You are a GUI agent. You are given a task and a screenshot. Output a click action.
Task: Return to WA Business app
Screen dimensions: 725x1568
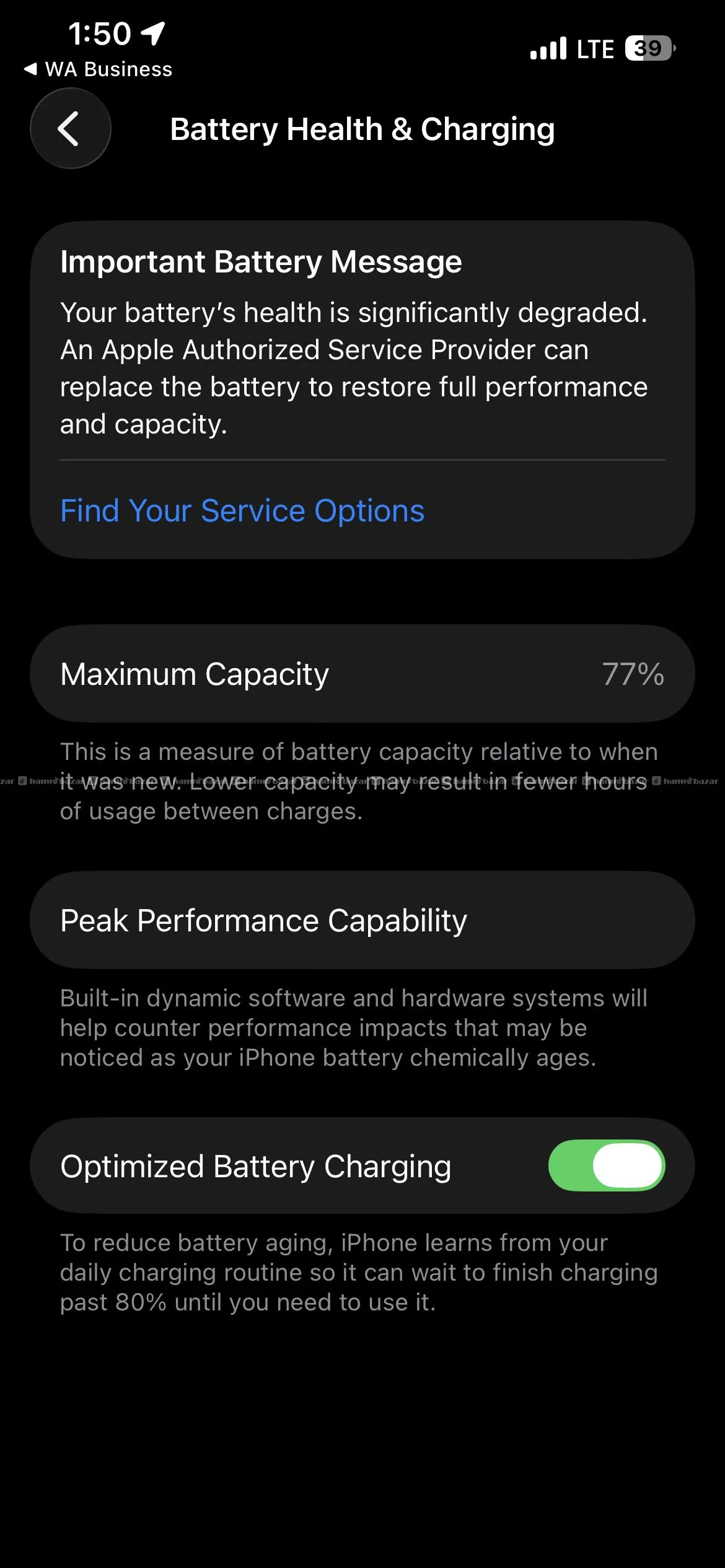coord(98,69)
